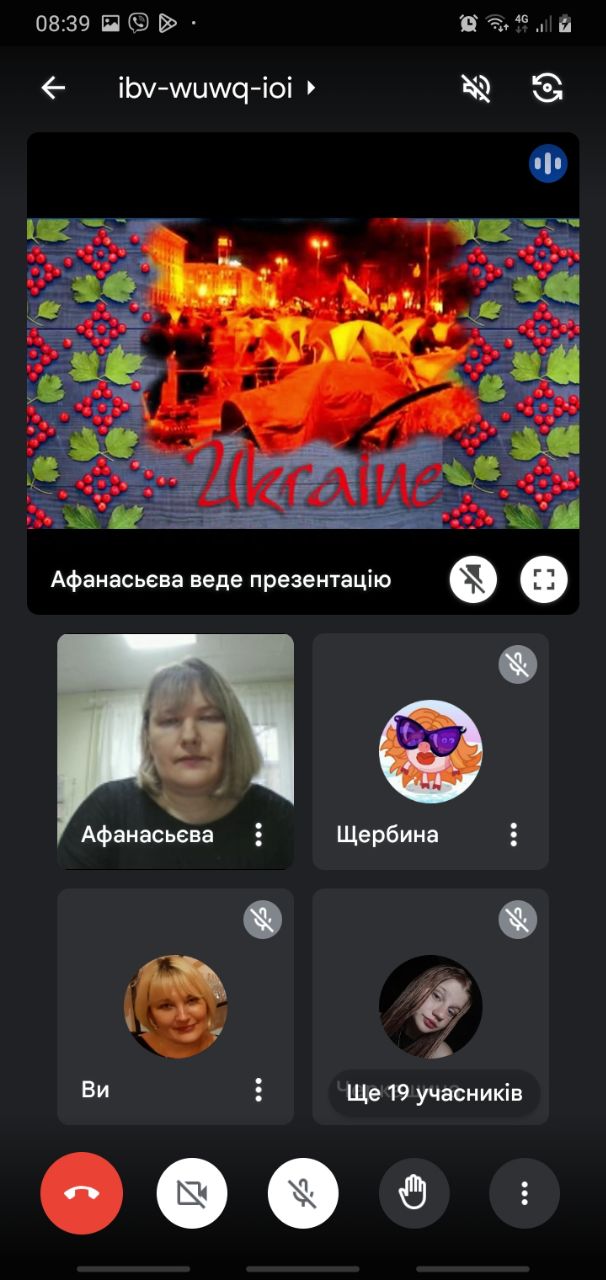Open meeting details for ibv-wuwq-ioi

point(216,88)
